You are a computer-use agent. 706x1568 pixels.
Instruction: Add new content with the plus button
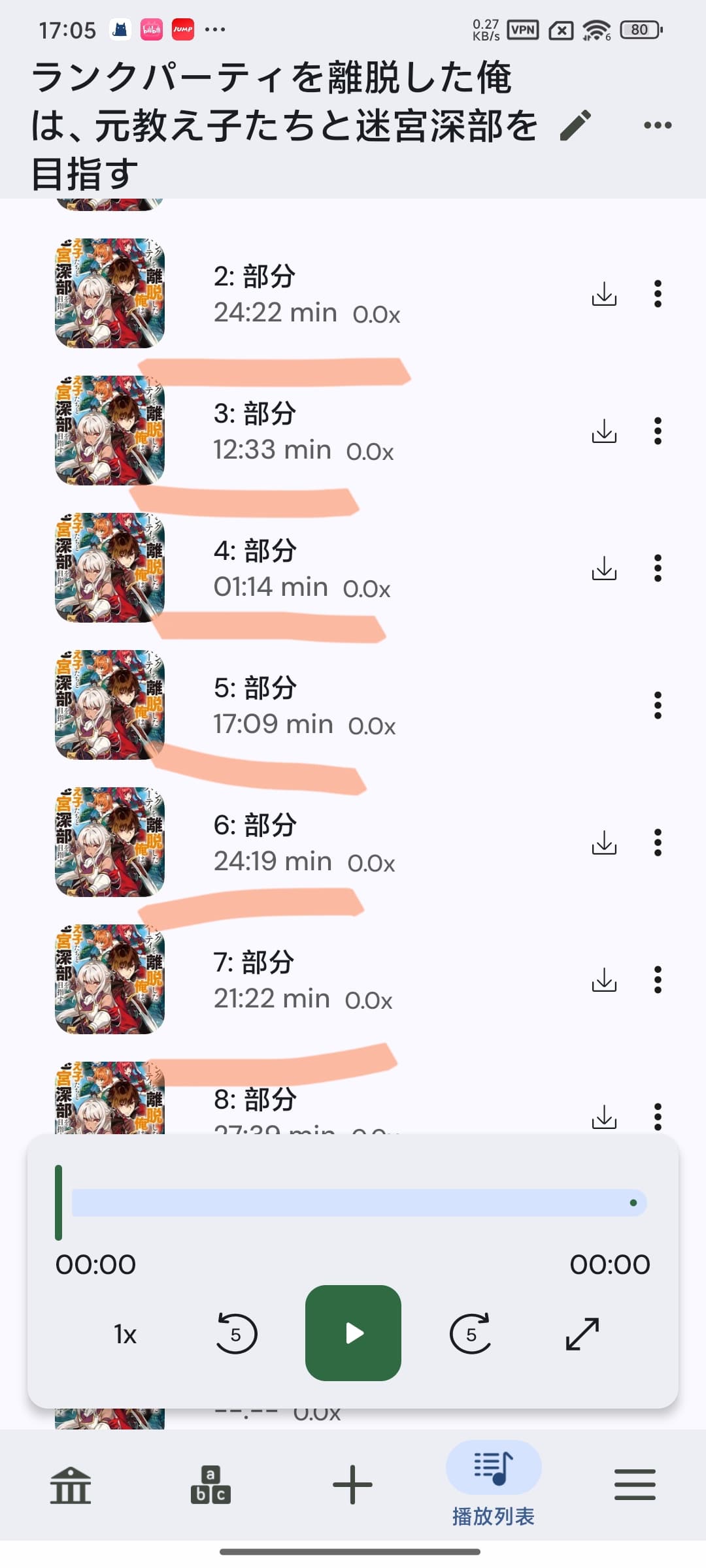(352, 1485)
